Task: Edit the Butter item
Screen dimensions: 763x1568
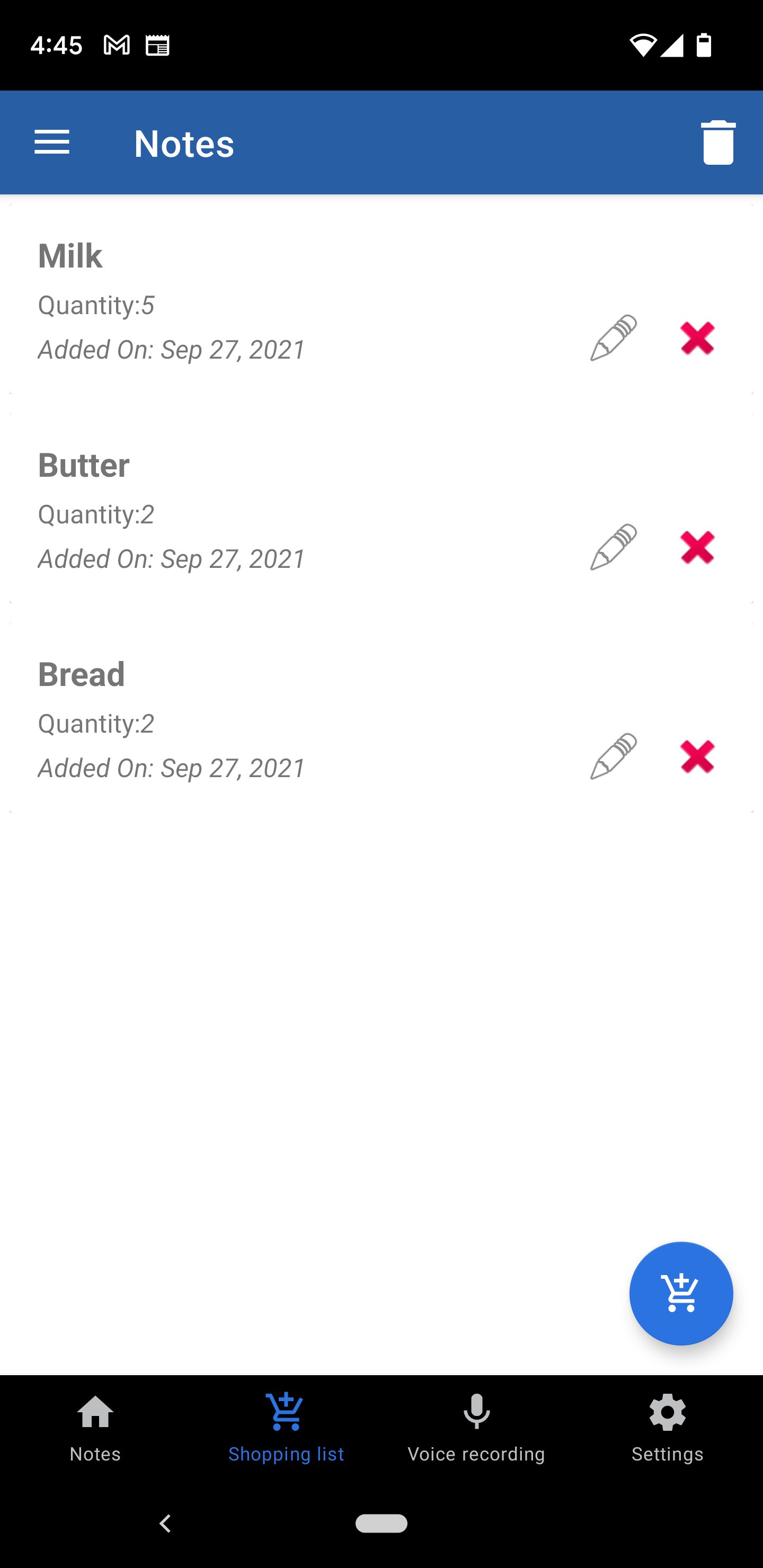Action: [613, 547]
